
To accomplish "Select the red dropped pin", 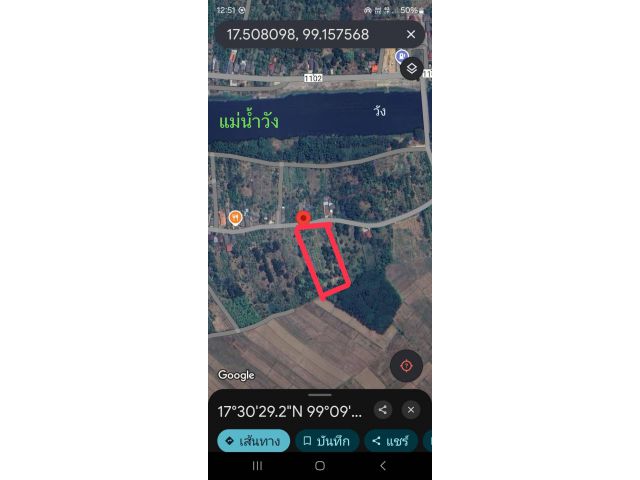I will (303, 218).
